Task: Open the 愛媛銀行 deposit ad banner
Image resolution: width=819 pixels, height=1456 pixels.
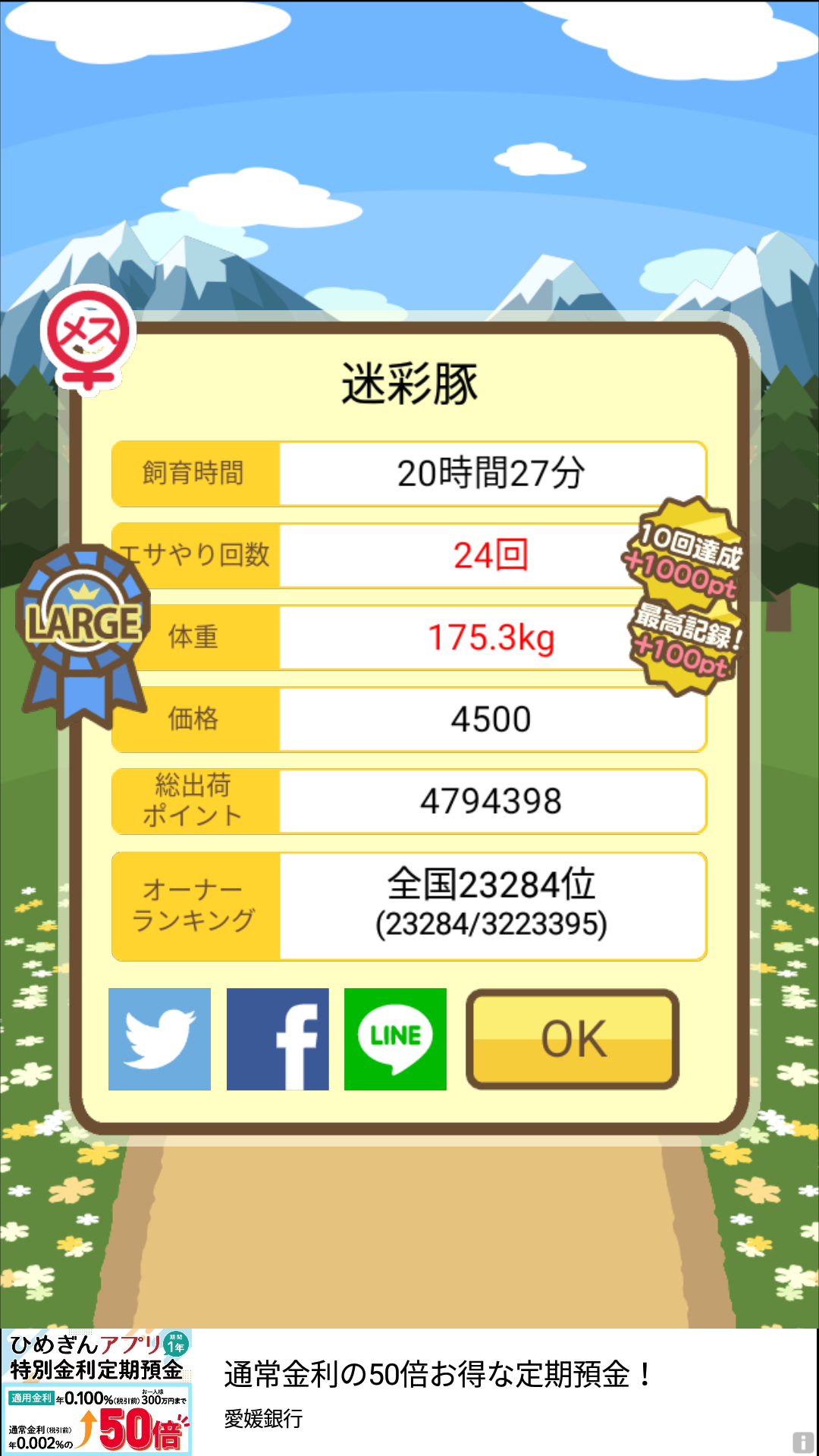Action: [x=409, y=1392]
